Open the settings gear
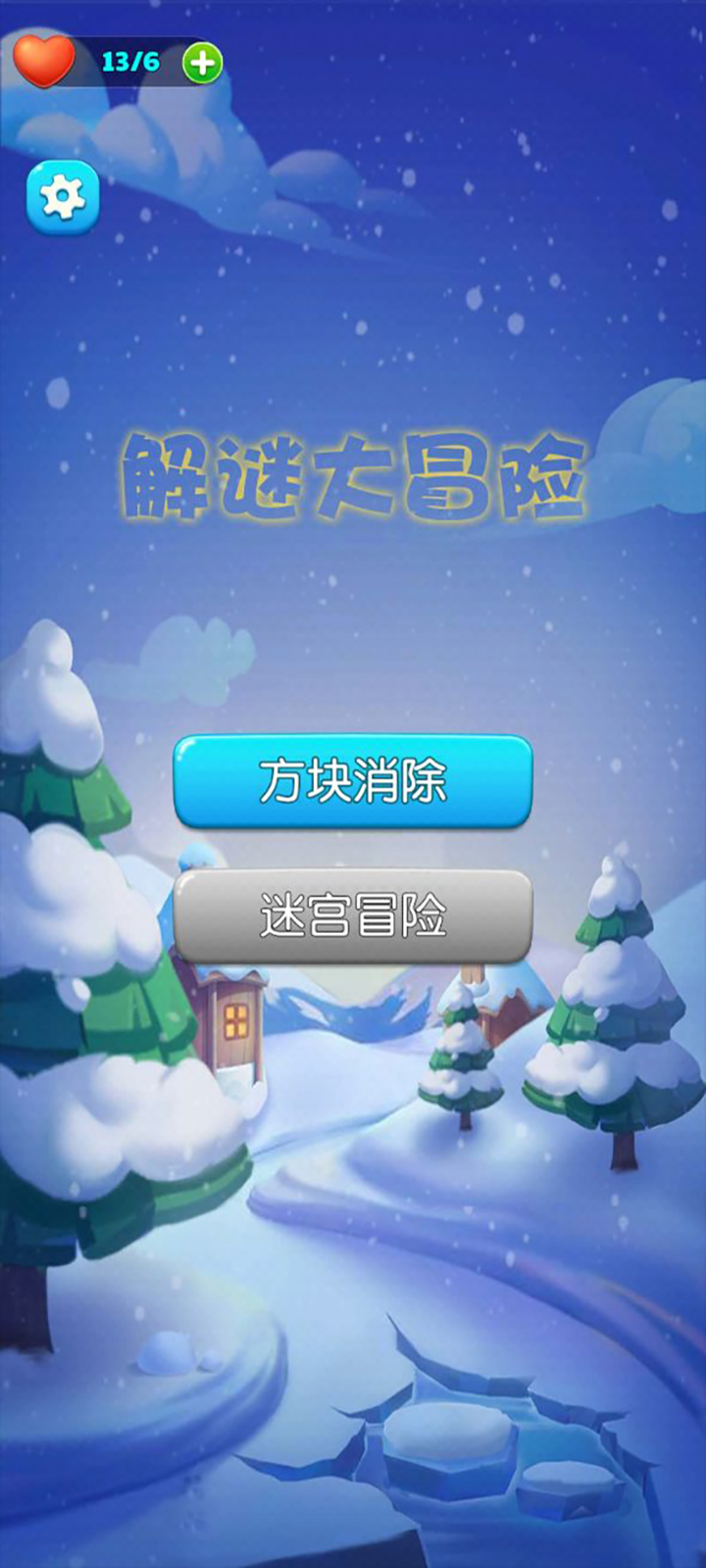The image size is (706, 1568). [63, 199]
